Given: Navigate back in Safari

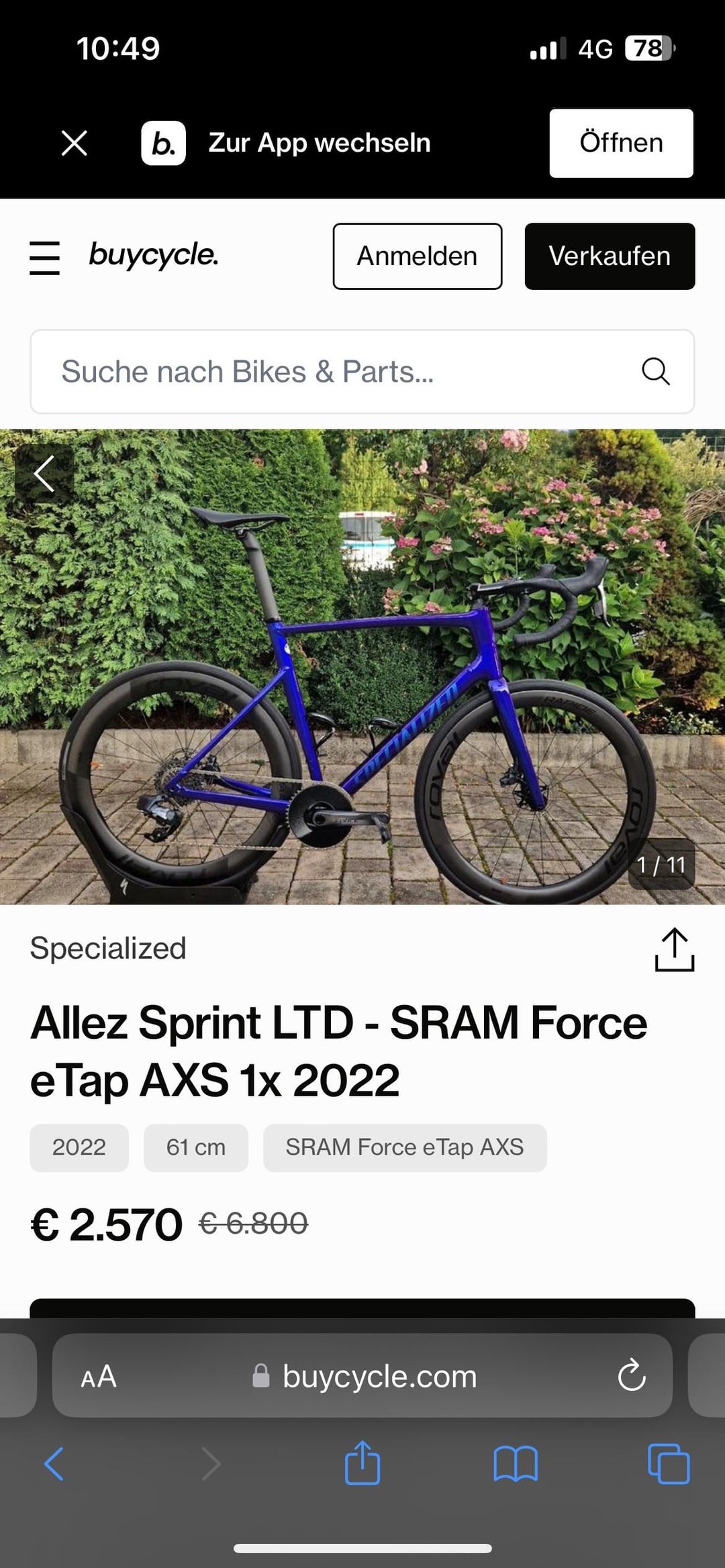Looking at the screenshot, I should coord(54,1463).
